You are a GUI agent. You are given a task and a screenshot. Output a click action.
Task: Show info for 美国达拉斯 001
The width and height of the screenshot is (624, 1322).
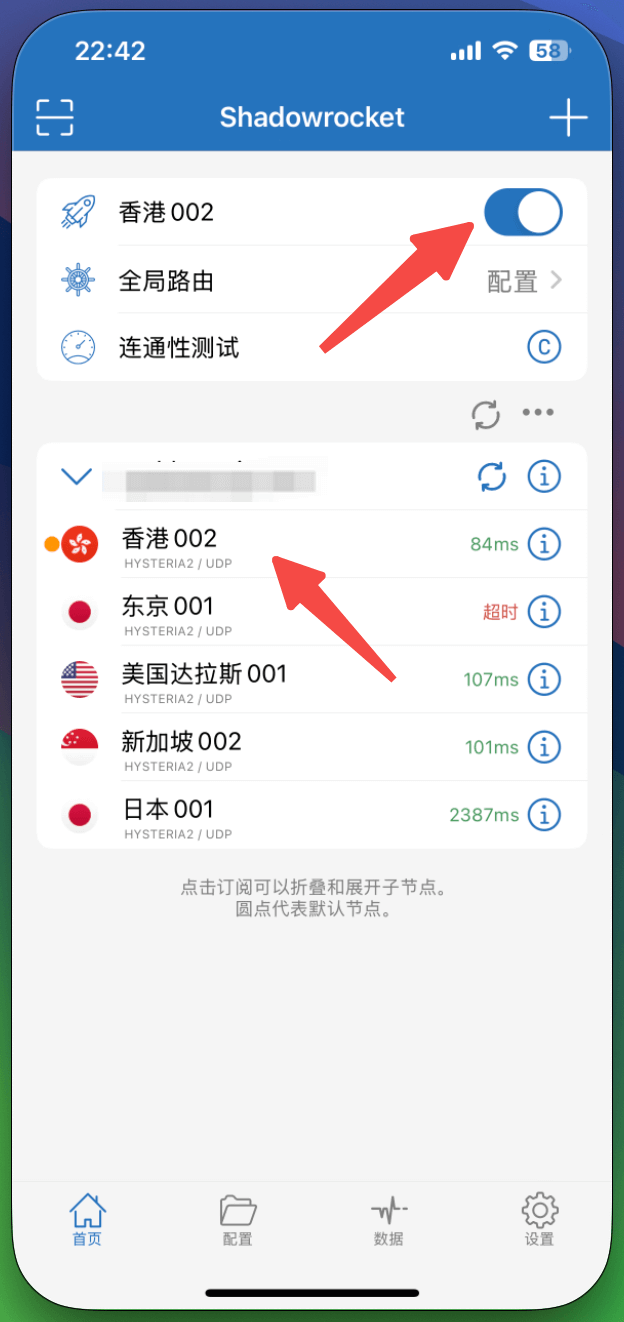tap(543, 680)
